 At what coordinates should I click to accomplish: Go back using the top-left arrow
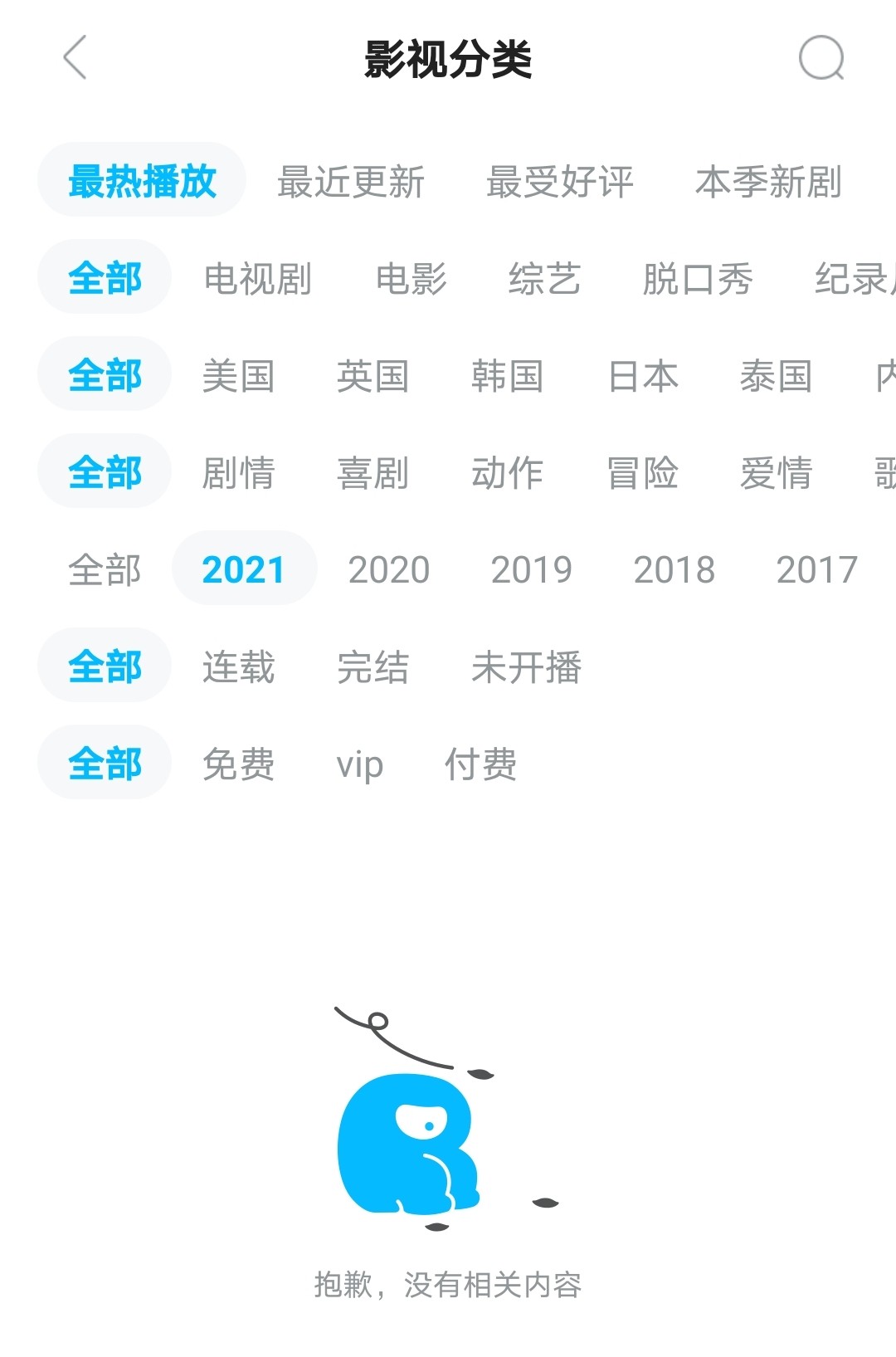tap(75, 57)
